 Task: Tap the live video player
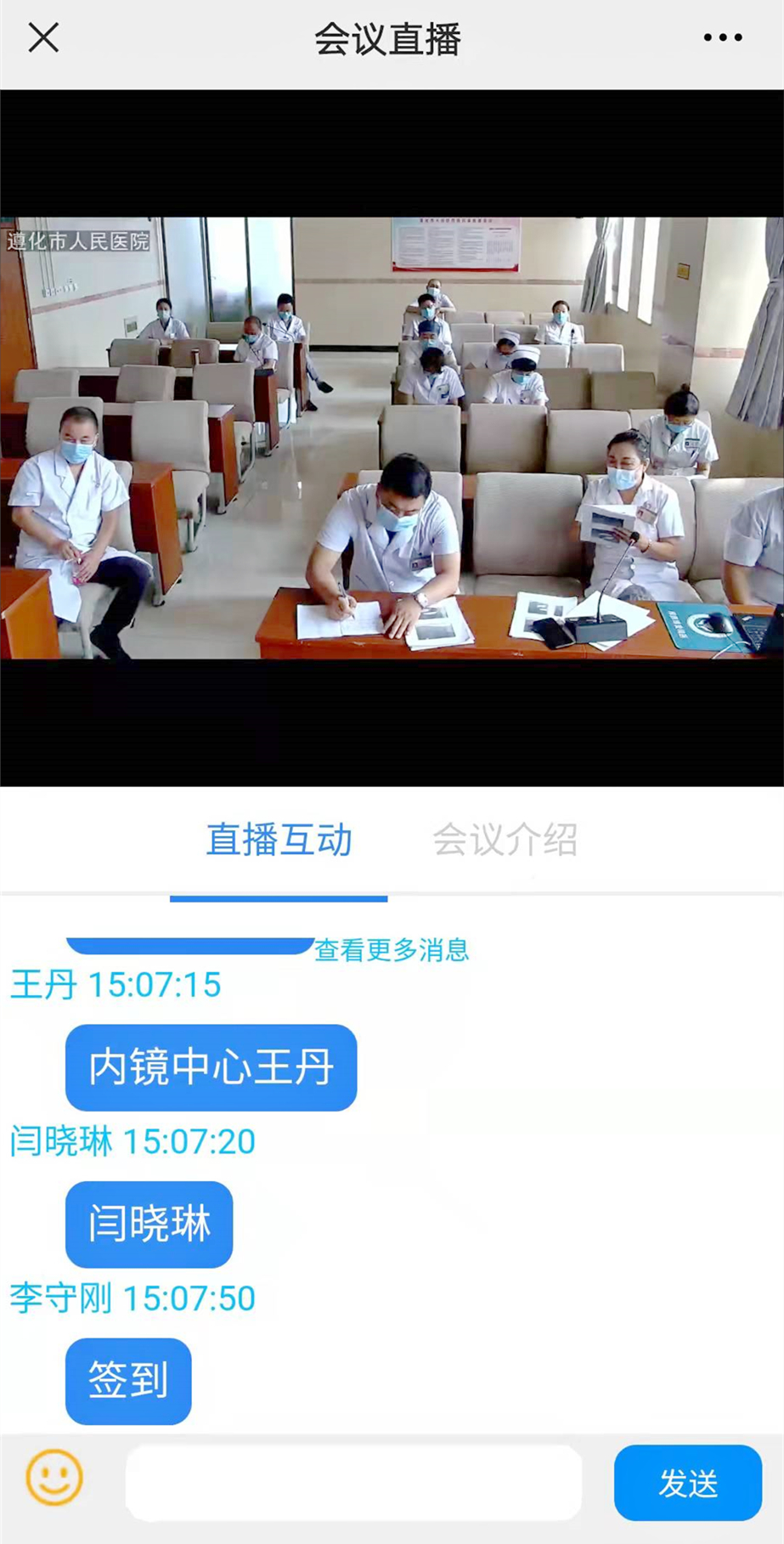tap(392, 438)
